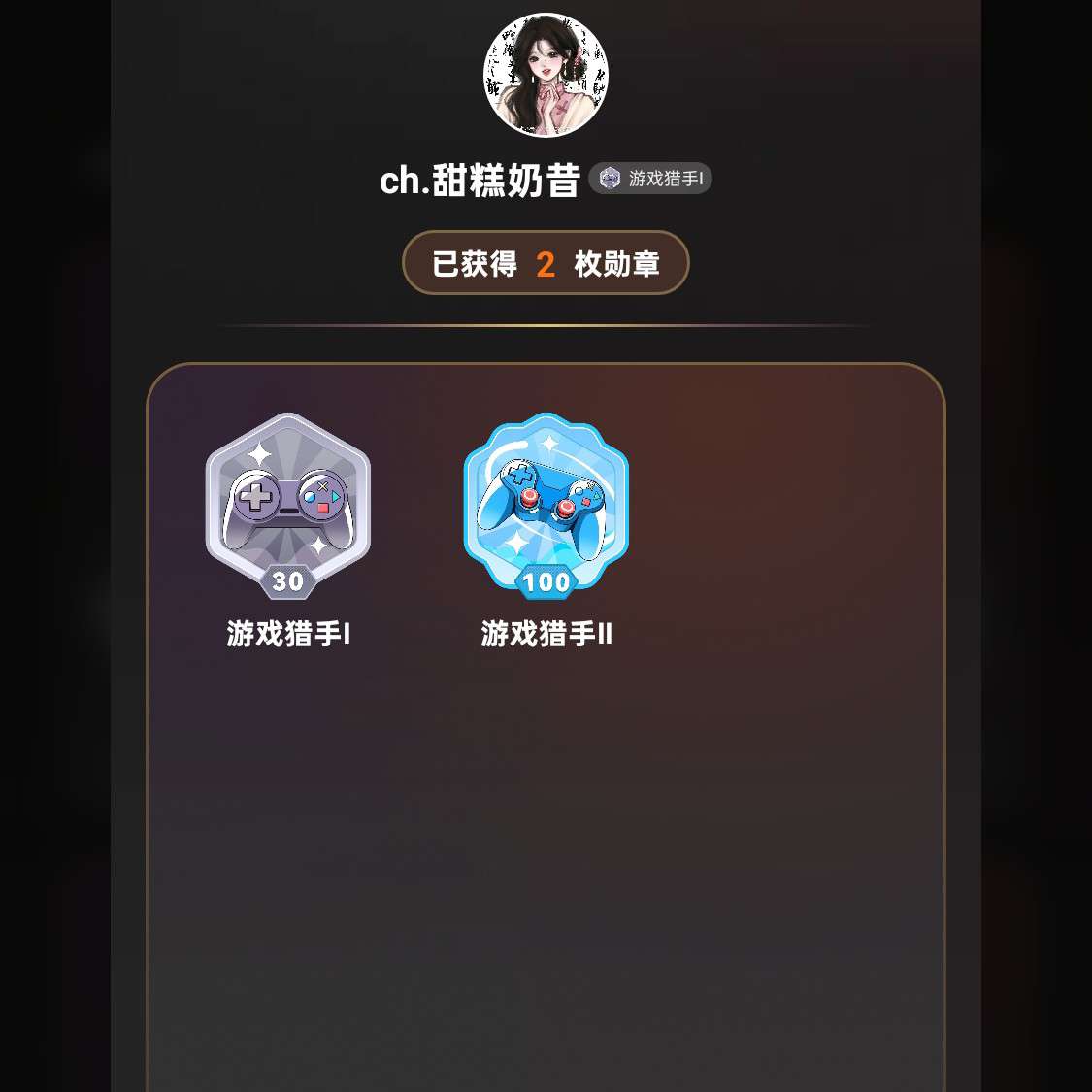Viewport: 1092px width, 1092px height.
Task: Tap the profile avatar of ch.甜糕奶昔
Action: click(x=546, y=75)
